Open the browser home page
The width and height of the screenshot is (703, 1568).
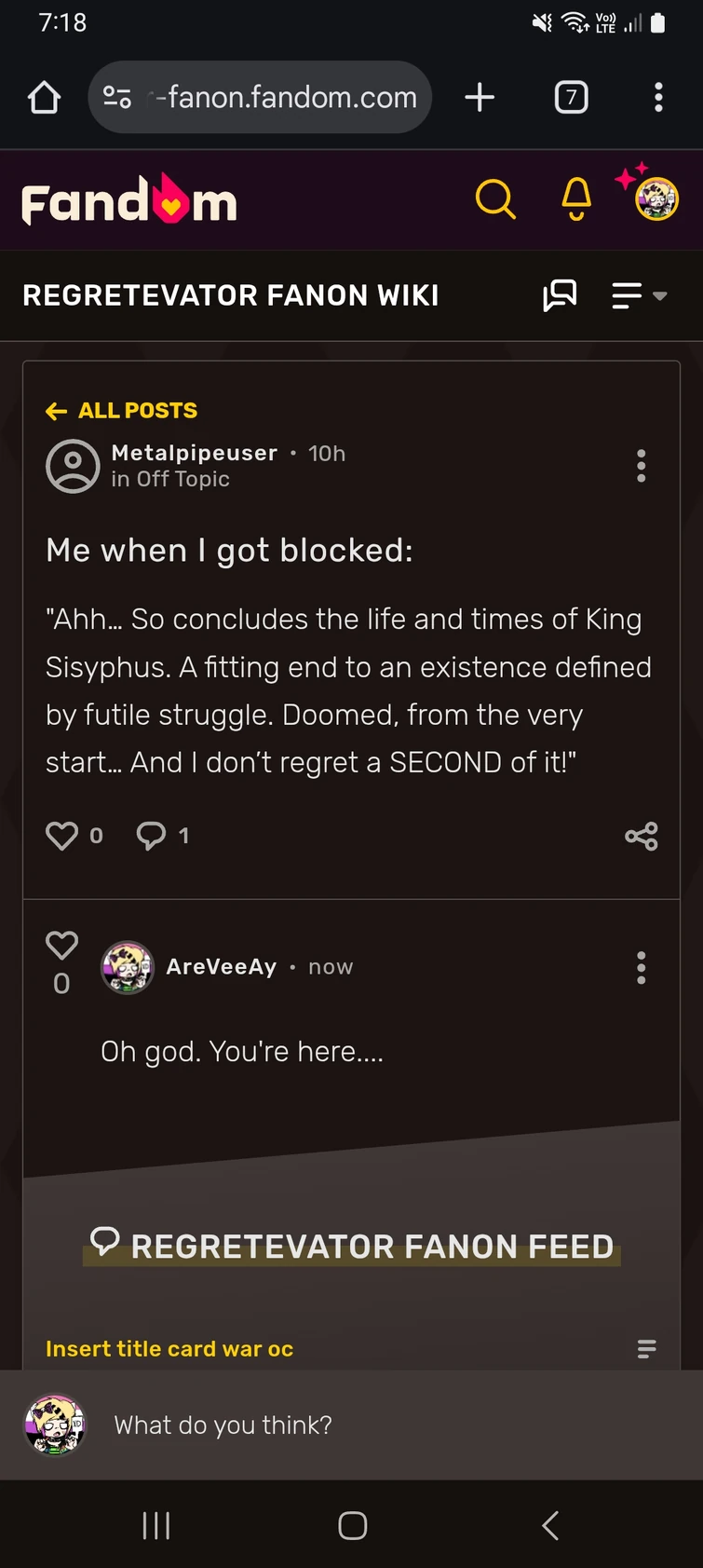pos(44,97)
